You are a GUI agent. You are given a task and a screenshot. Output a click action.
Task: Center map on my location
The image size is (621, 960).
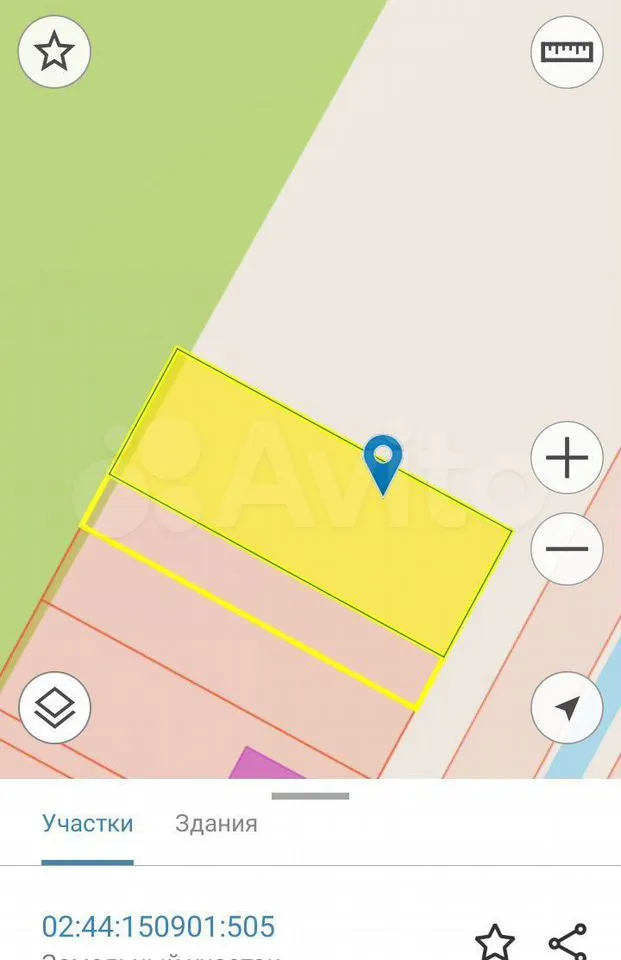tap(567, 708)
